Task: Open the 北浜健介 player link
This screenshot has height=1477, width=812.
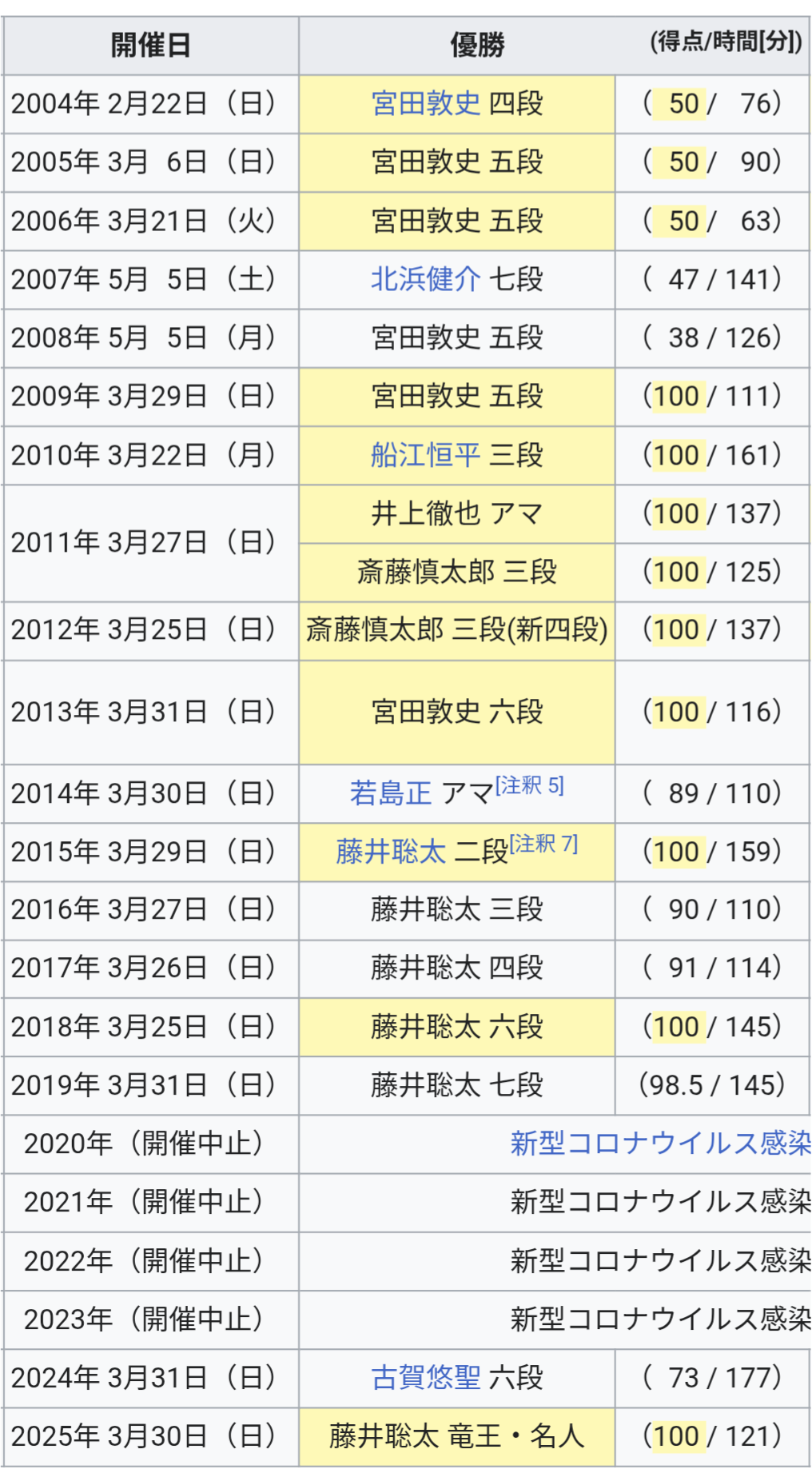Action: (426, 279)
